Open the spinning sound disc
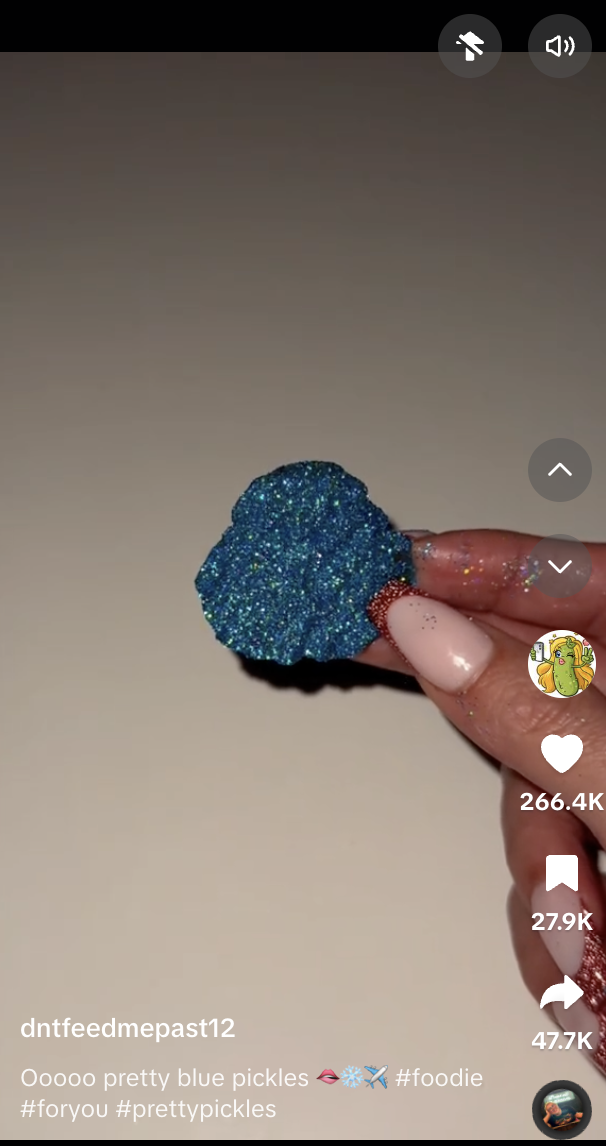Viewport: 606px width, 1146px height. click(561, 1109)
